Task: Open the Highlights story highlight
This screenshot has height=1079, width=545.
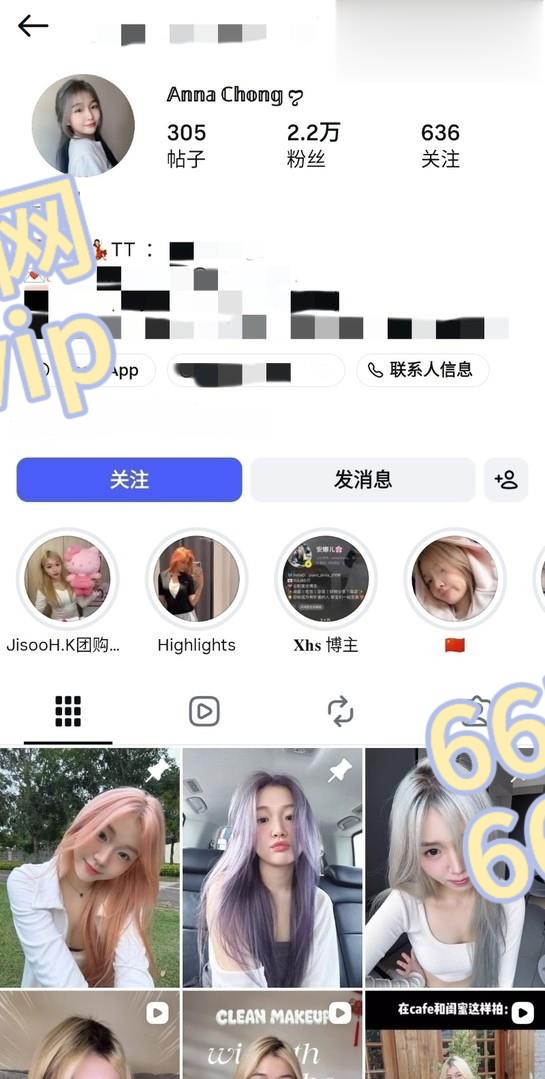Action: [x=197, y=579]
